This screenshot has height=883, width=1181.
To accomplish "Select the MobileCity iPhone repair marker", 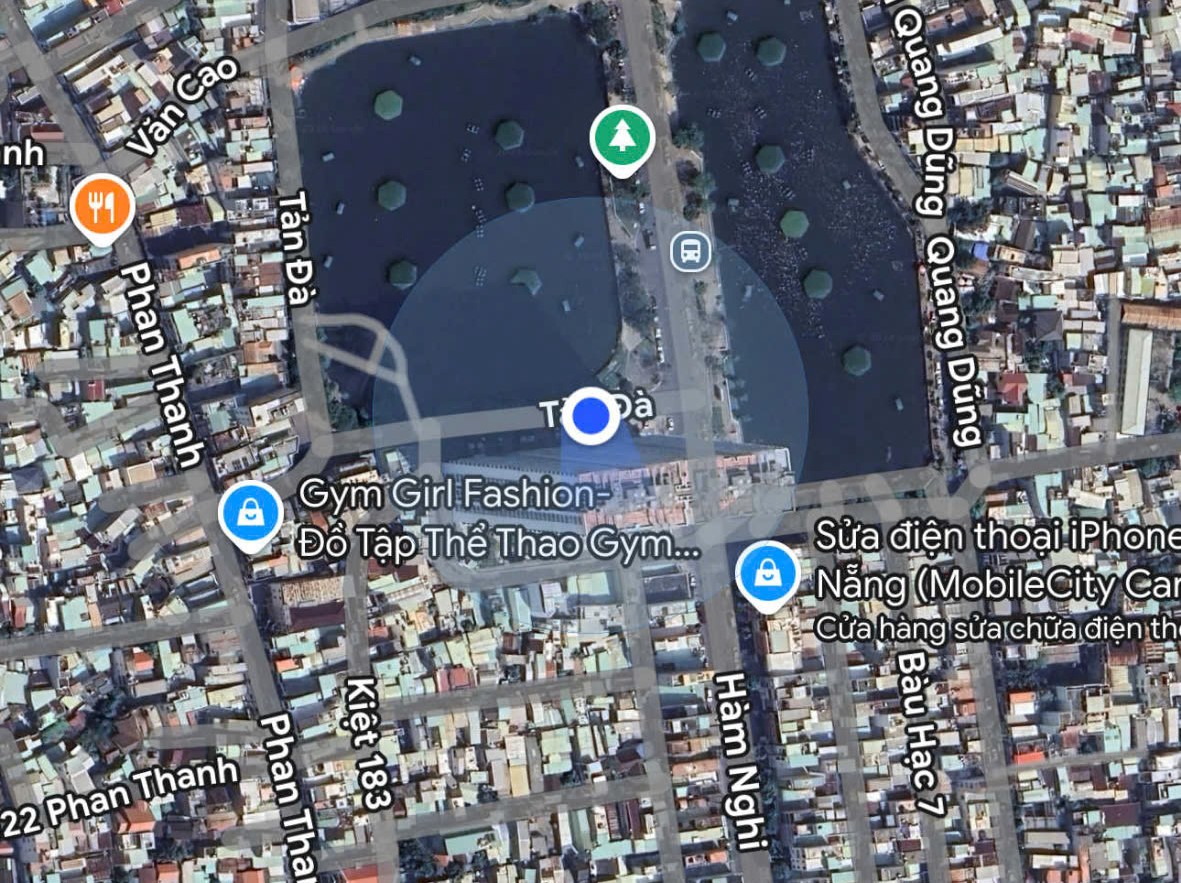I will coord(767,574).
